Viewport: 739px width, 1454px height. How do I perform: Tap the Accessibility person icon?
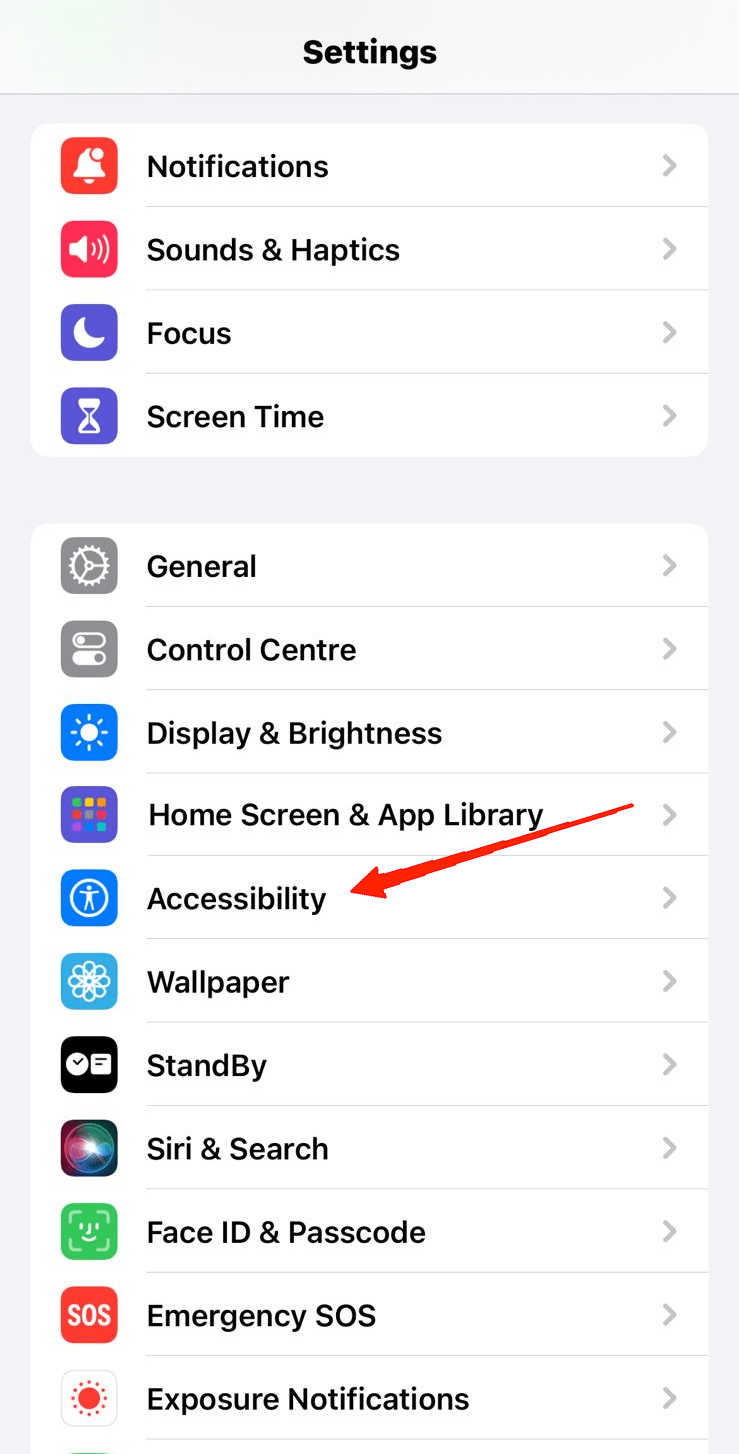[89, 898]
